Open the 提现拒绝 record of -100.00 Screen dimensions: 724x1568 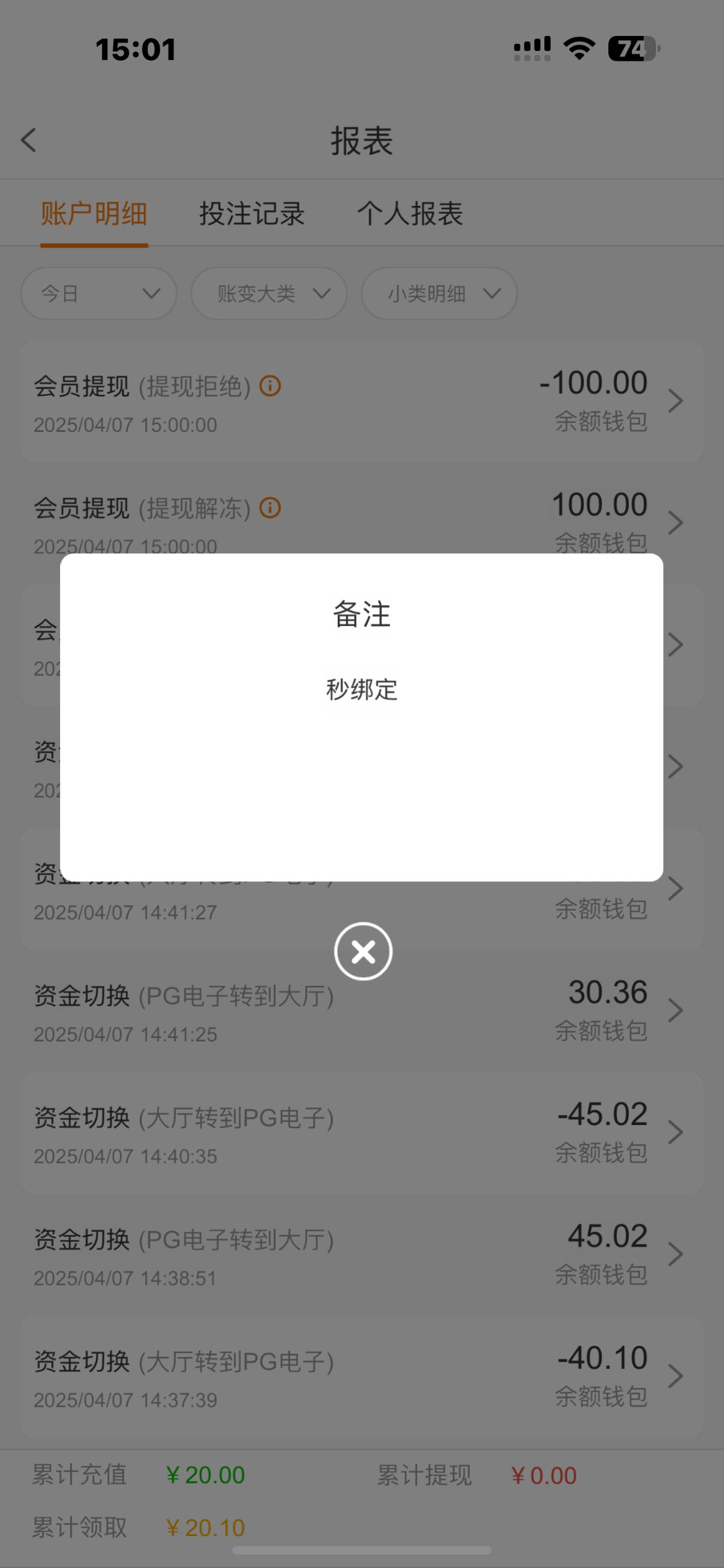click(361, 401)
